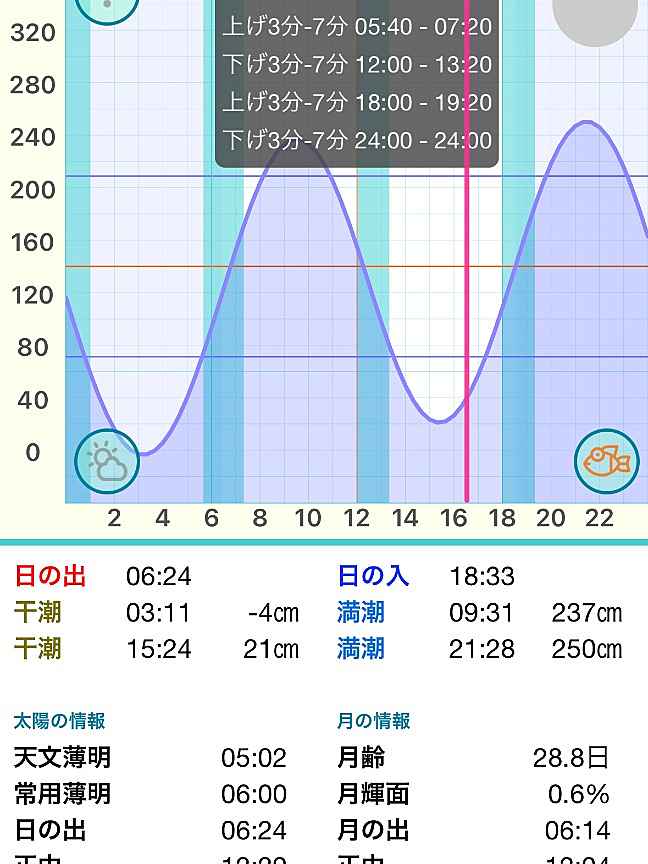Open the weather forecast icon
This screenshot has width=648, height=864.
(107, 462)
